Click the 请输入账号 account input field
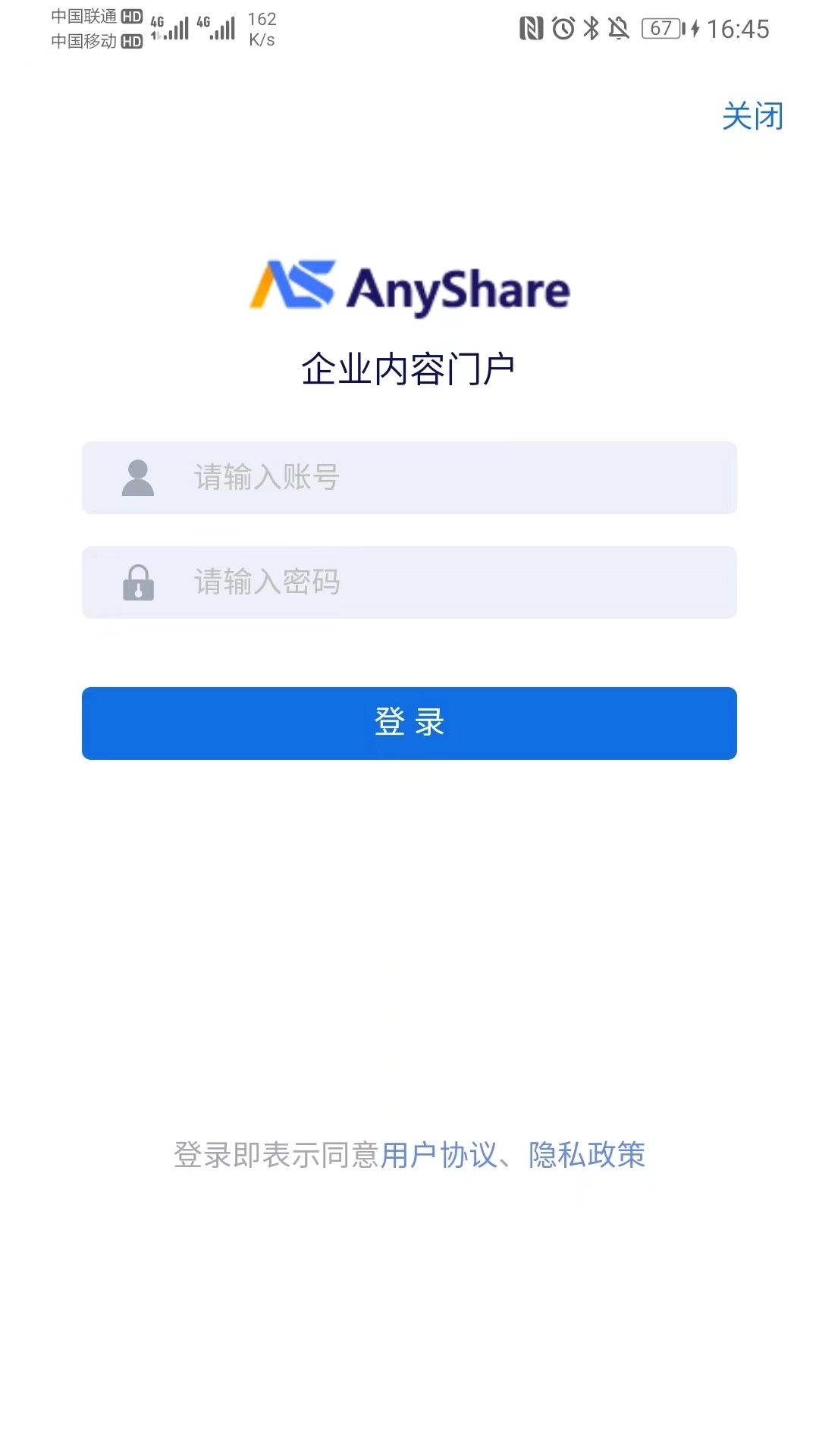The width and height of the screenshot is (819, 1456). [409, 479]
